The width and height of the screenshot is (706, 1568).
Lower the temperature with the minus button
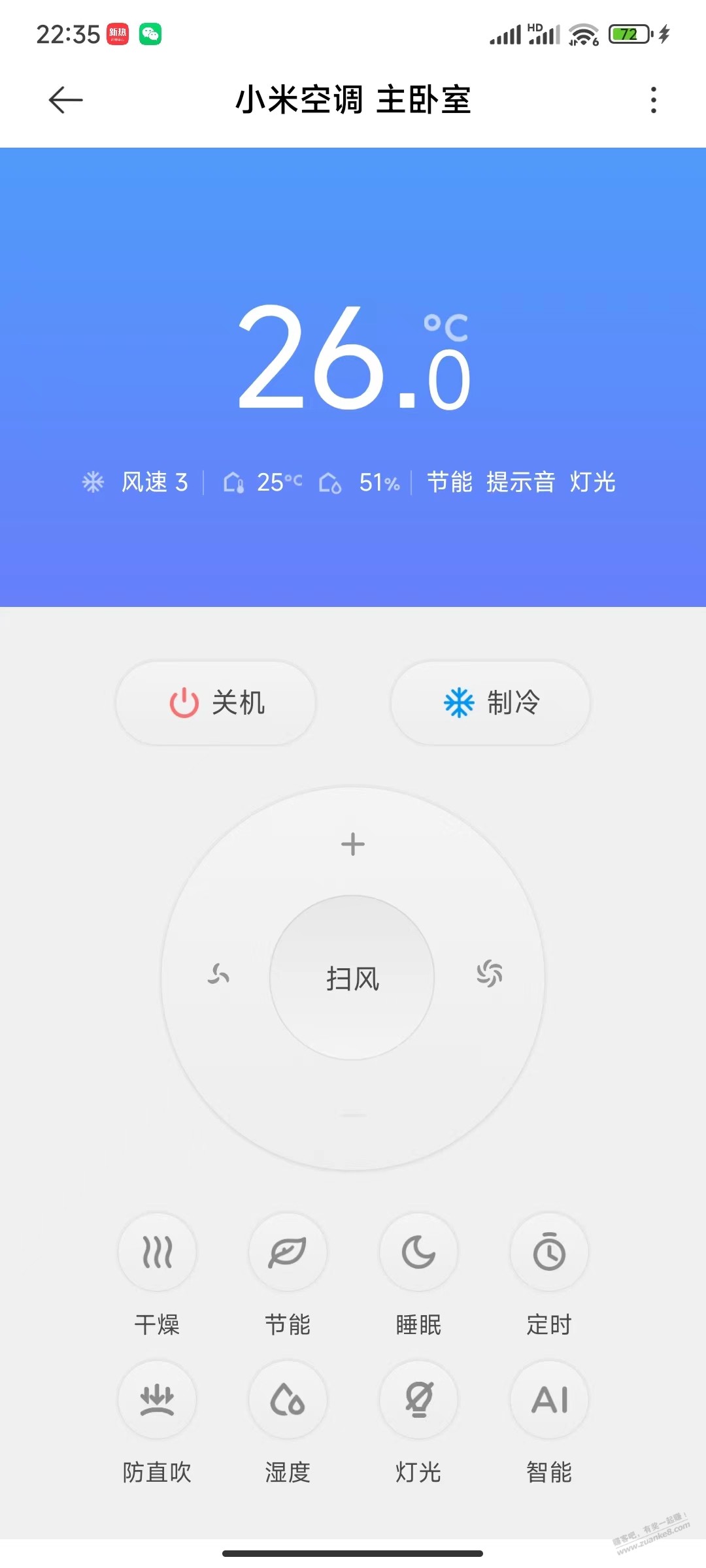353,1115
